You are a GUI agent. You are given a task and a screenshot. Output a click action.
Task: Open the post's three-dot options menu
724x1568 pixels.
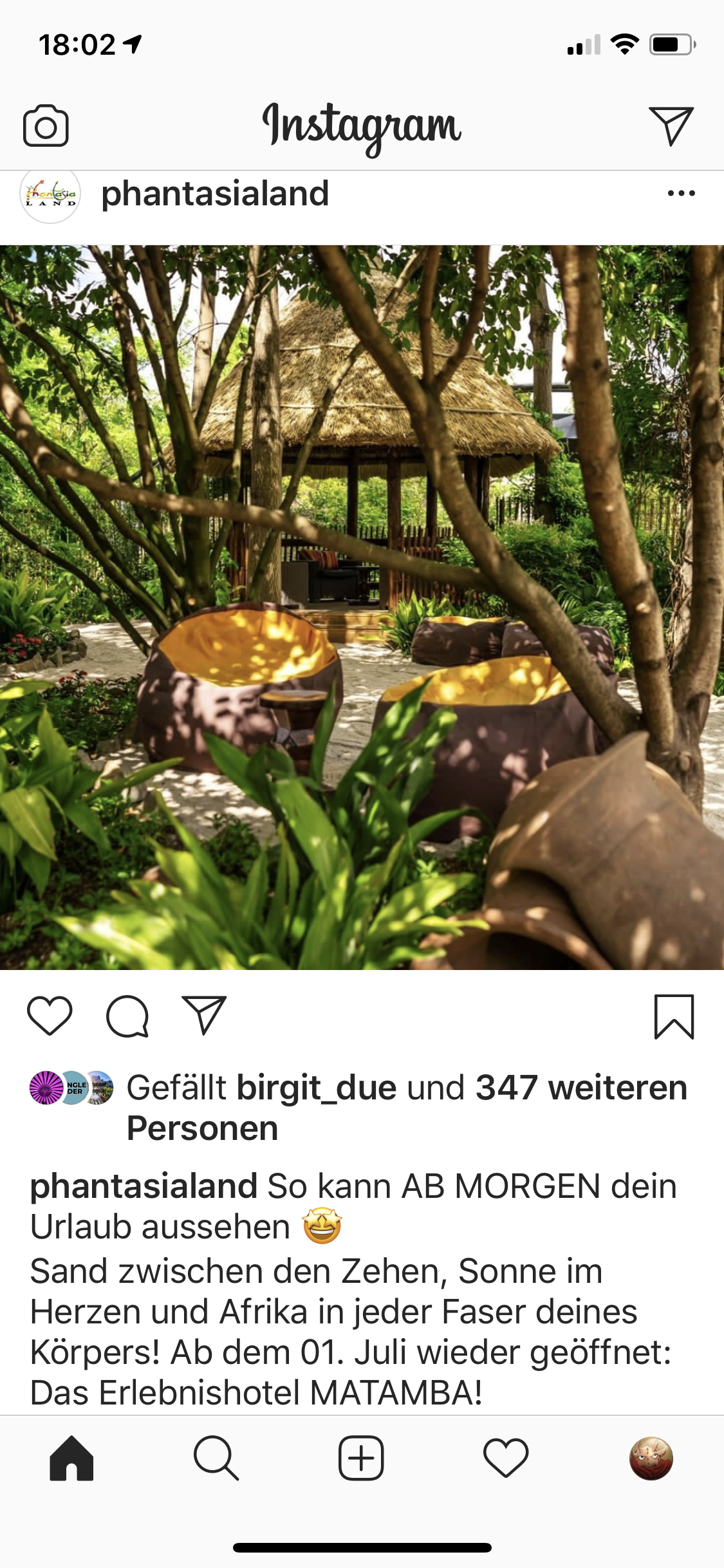click(x=682, y=193)
